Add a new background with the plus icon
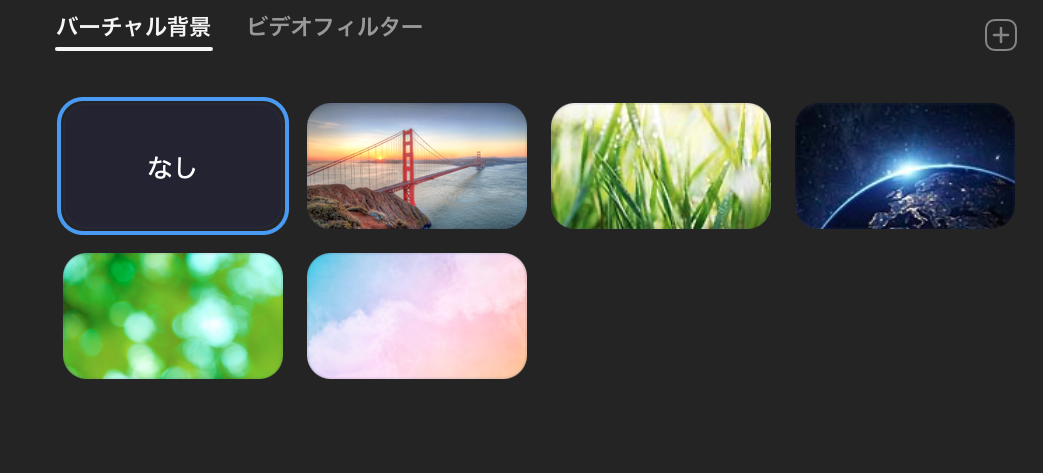The width and height of the screenshot is (1043, 473). [x=1000, y=36]
